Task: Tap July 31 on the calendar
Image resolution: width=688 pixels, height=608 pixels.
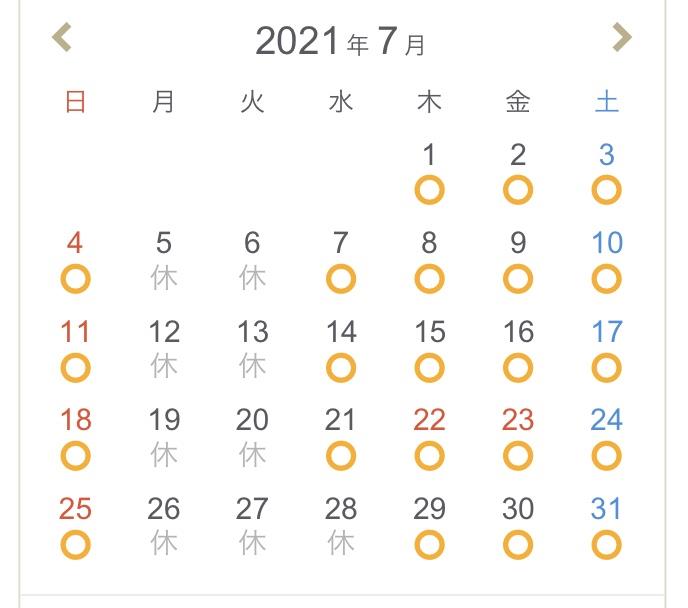Action: pos(606,526)
